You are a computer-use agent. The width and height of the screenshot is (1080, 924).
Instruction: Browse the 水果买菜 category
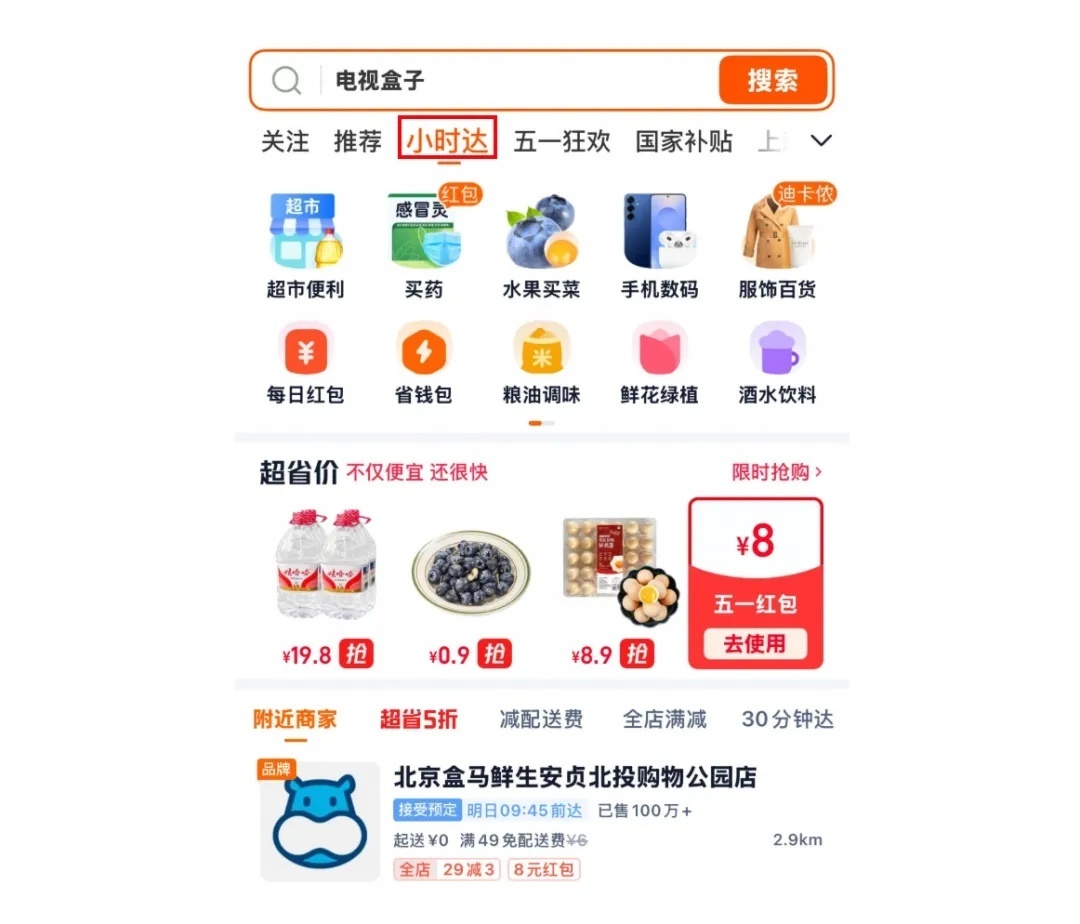pyautogui.click(x=541, y=246)
